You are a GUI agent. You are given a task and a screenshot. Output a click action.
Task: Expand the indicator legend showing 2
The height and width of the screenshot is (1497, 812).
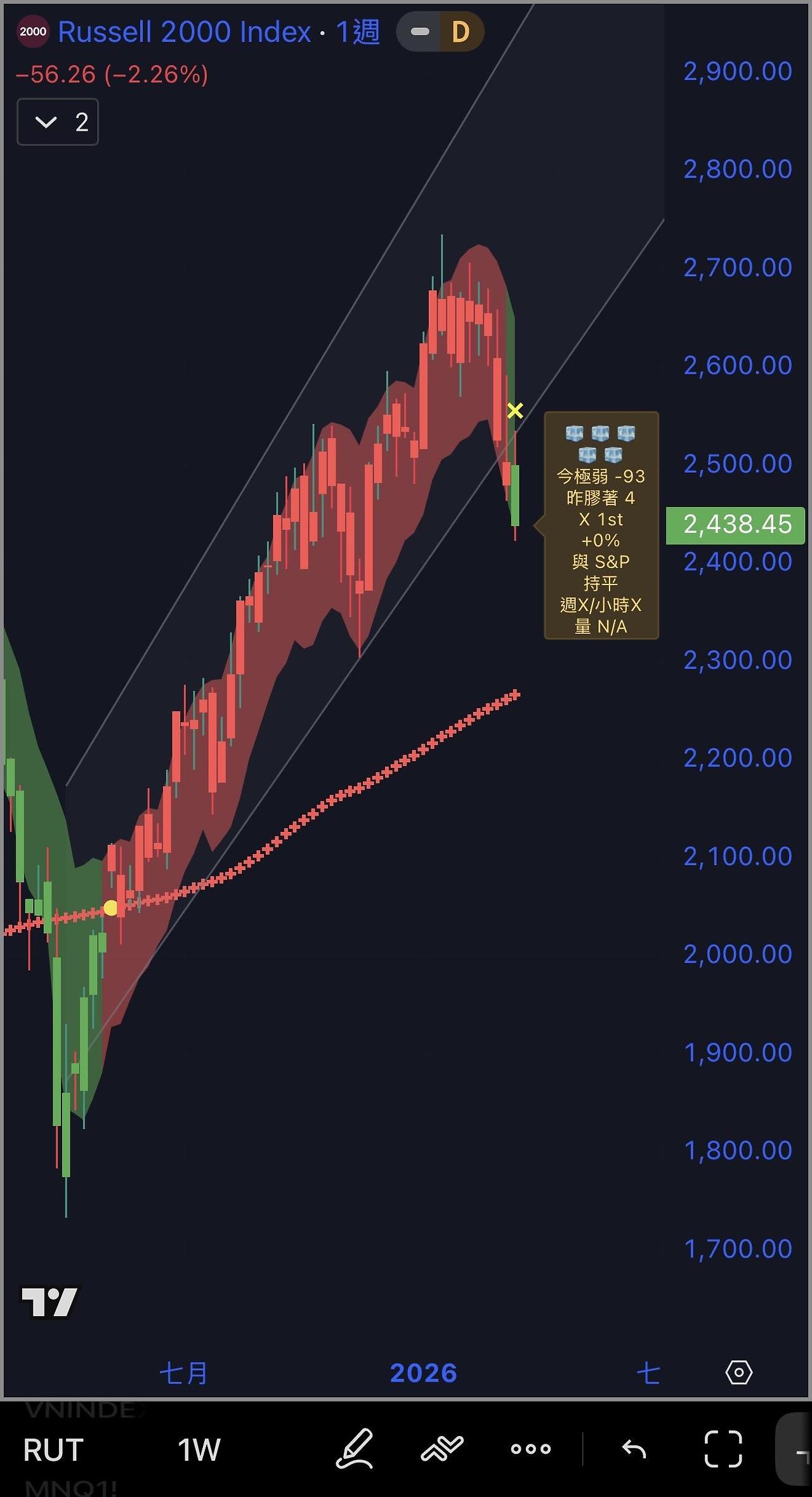[58, 122]
